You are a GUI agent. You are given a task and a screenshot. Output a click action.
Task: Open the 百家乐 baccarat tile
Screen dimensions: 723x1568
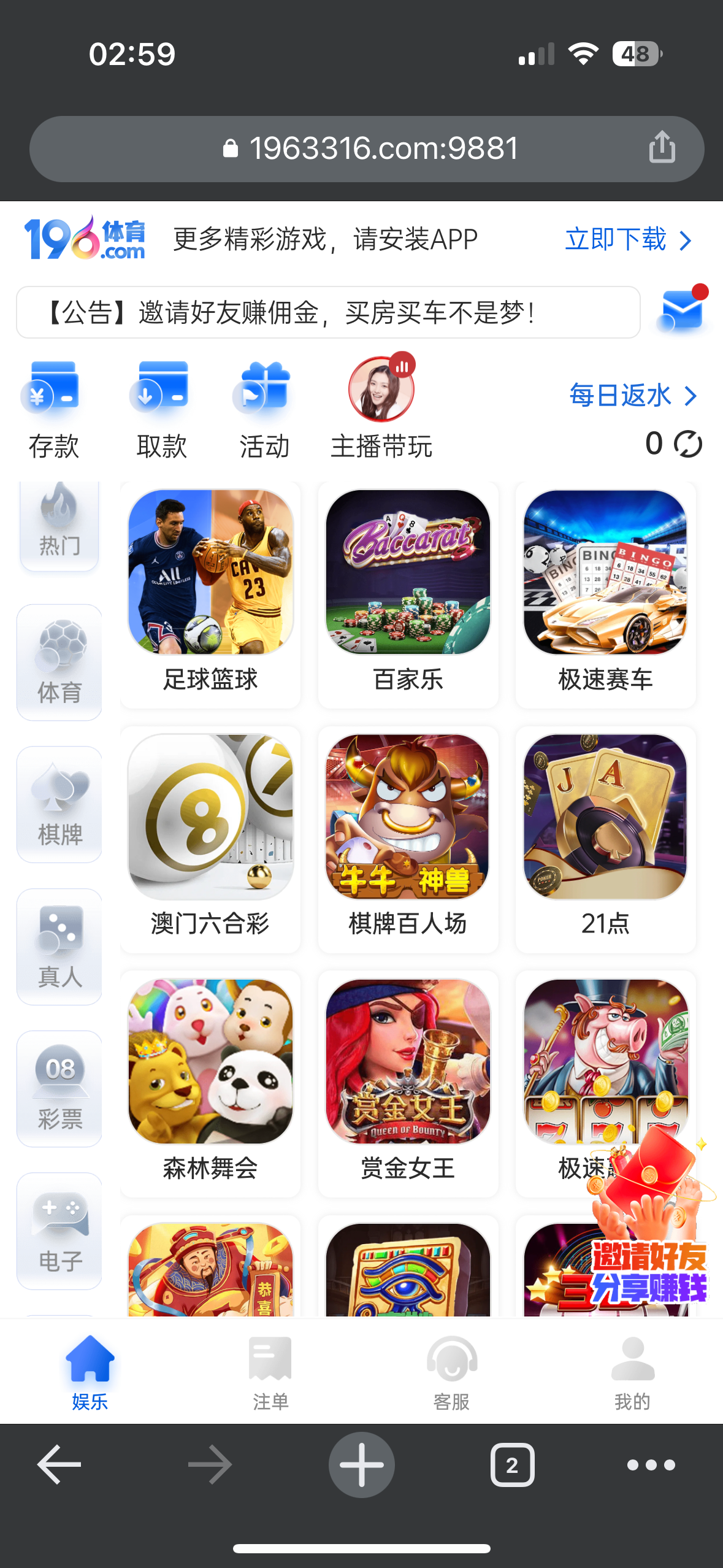(408, 594)
